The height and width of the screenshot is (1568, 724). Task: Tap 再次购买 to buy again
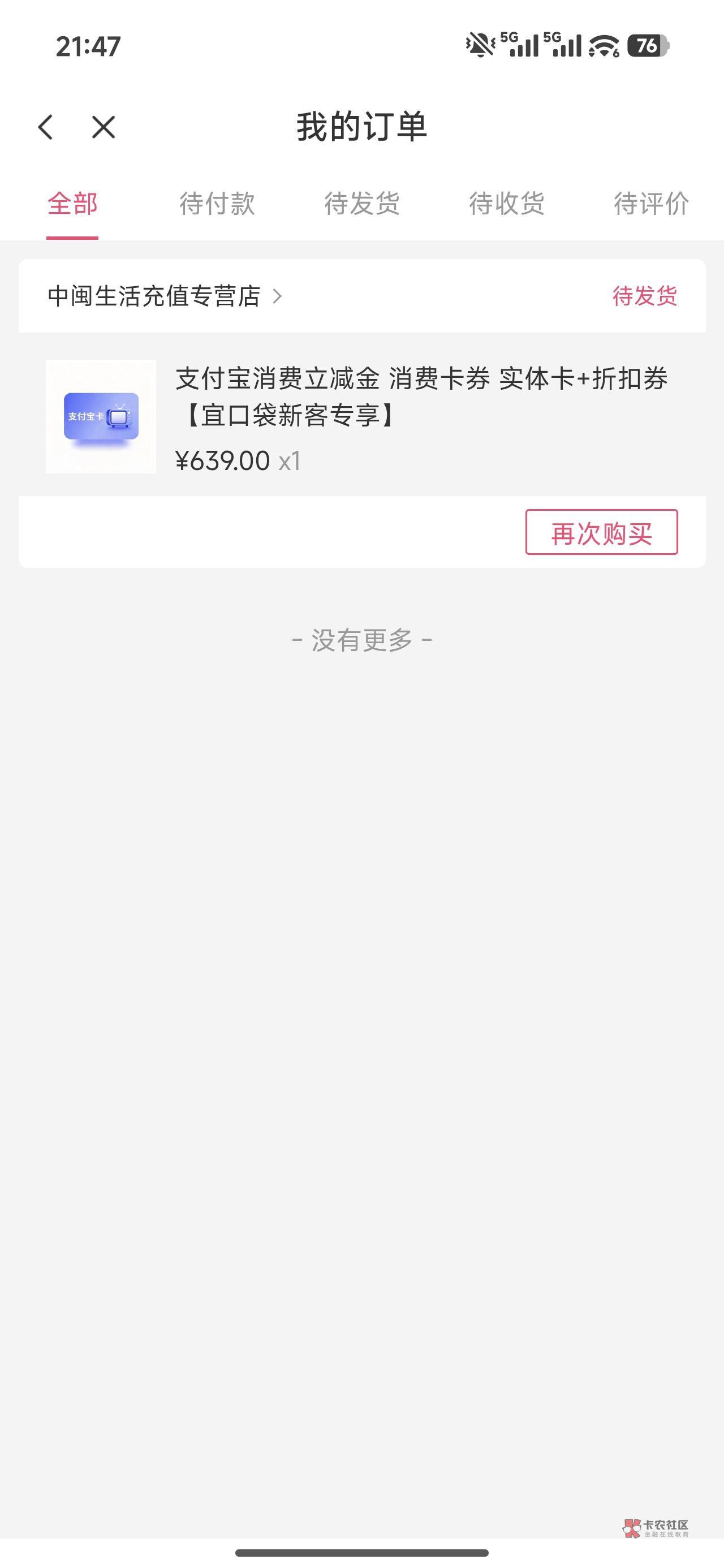pyautogui.click(x=601, y=533)
